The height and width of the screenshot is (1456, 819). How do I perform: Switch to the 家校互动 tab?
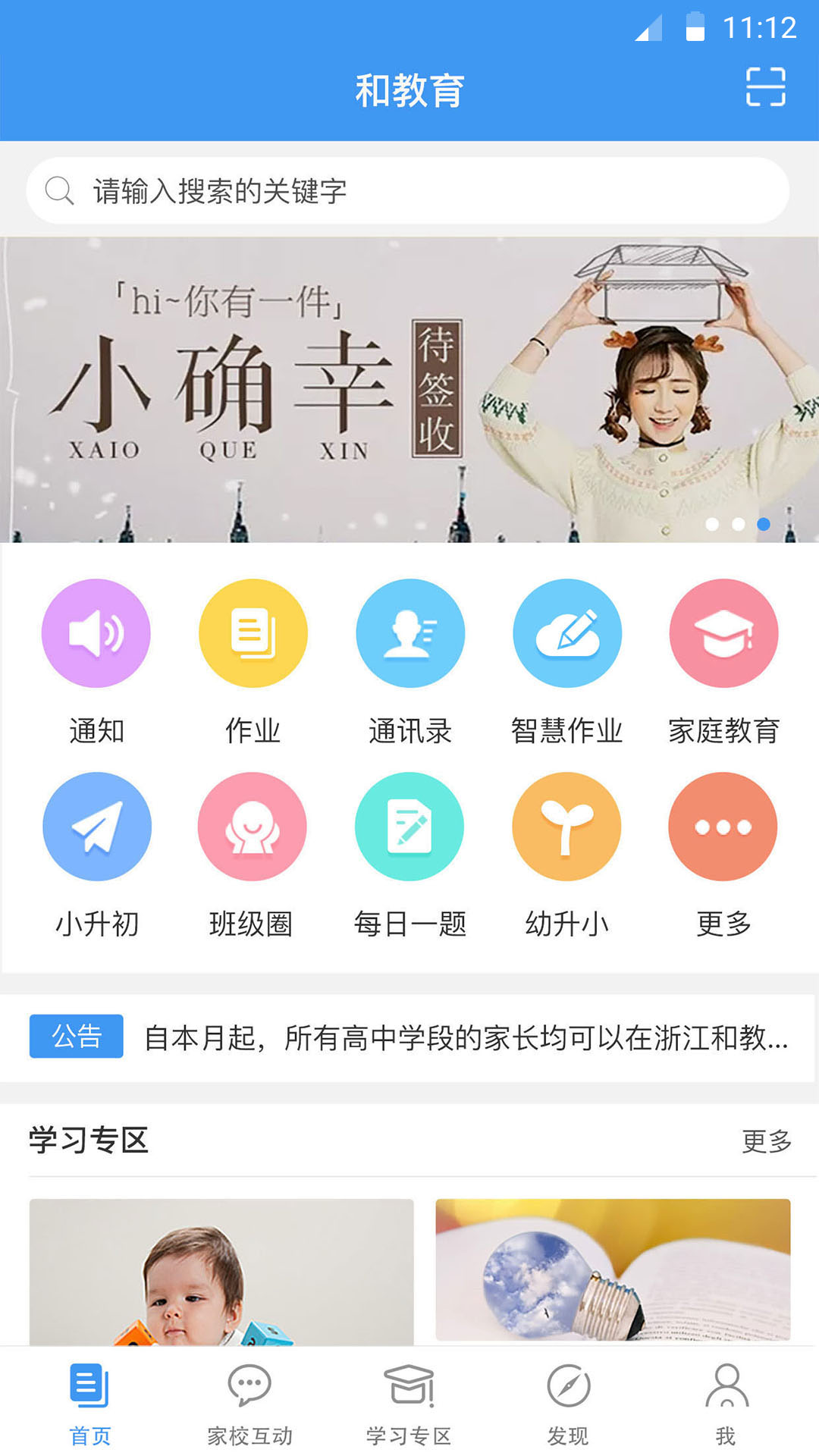pos(249,1403)
